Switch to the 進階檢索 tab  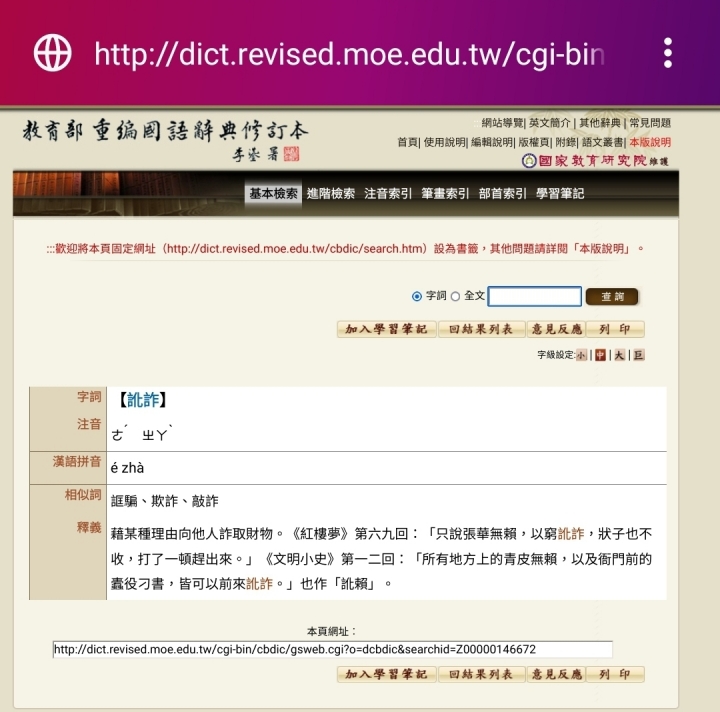(330, 194)
